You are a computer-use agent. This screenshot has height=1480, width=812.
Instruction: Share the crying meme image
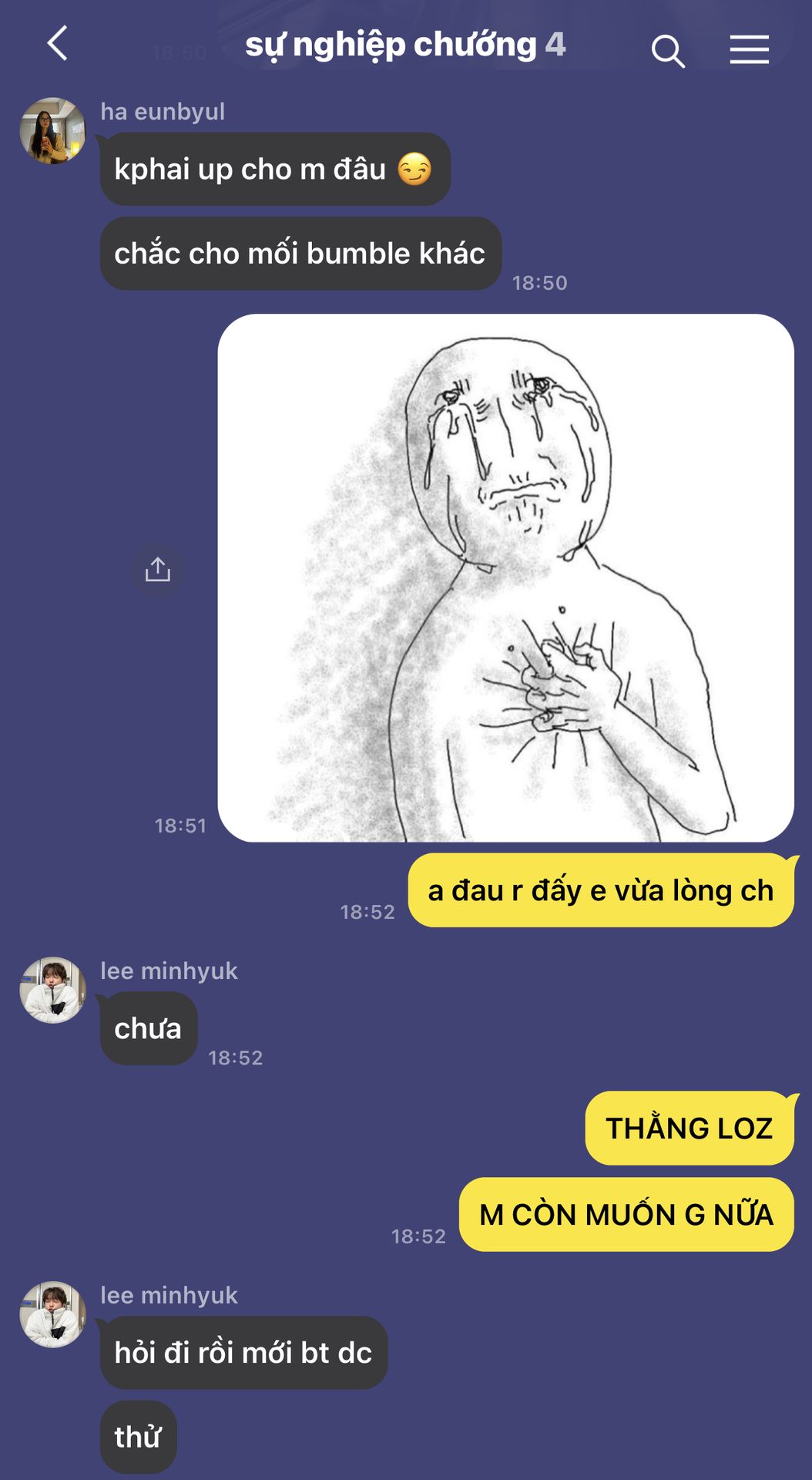157,570
